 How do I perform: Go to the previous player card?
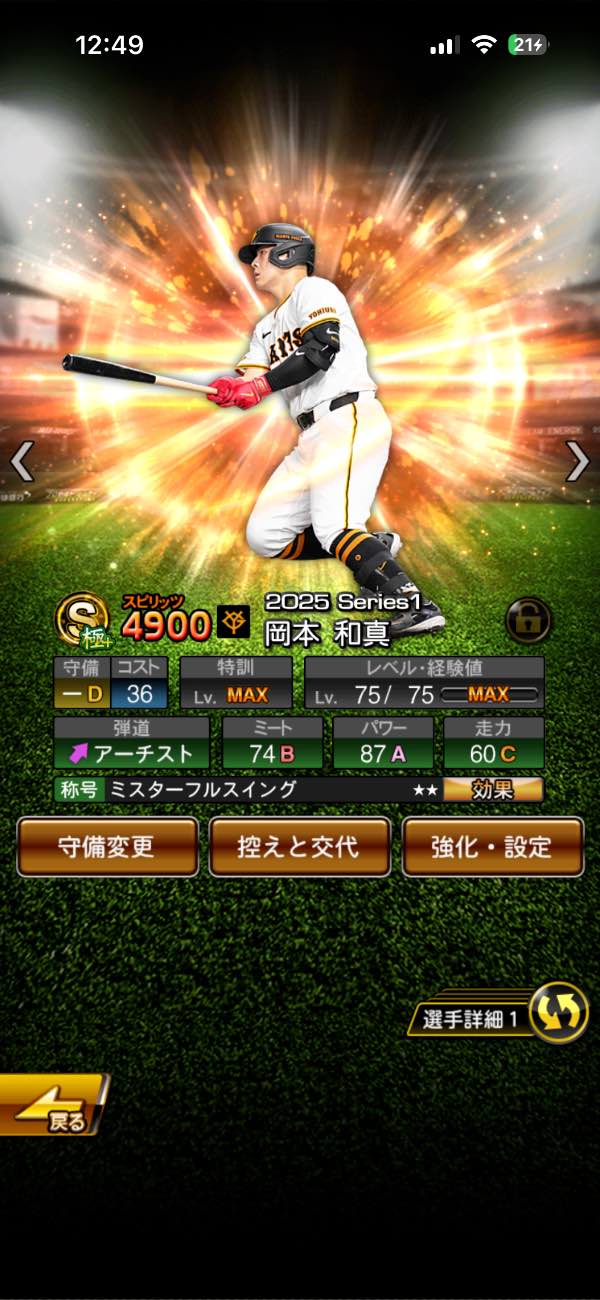[22, 462]
